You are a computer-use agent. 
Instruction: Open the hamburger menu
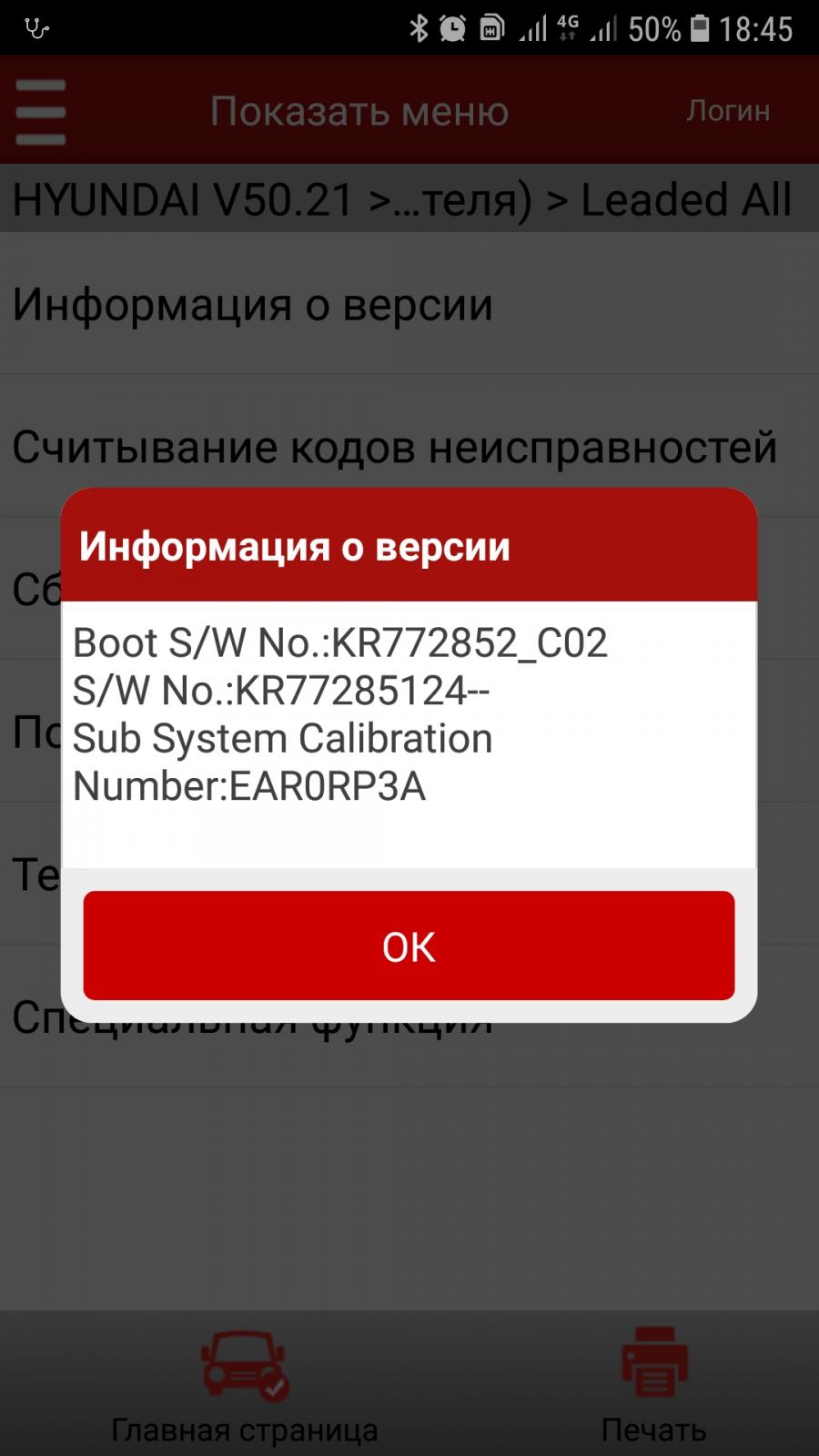pyautogui.click(x=41, y=112)
